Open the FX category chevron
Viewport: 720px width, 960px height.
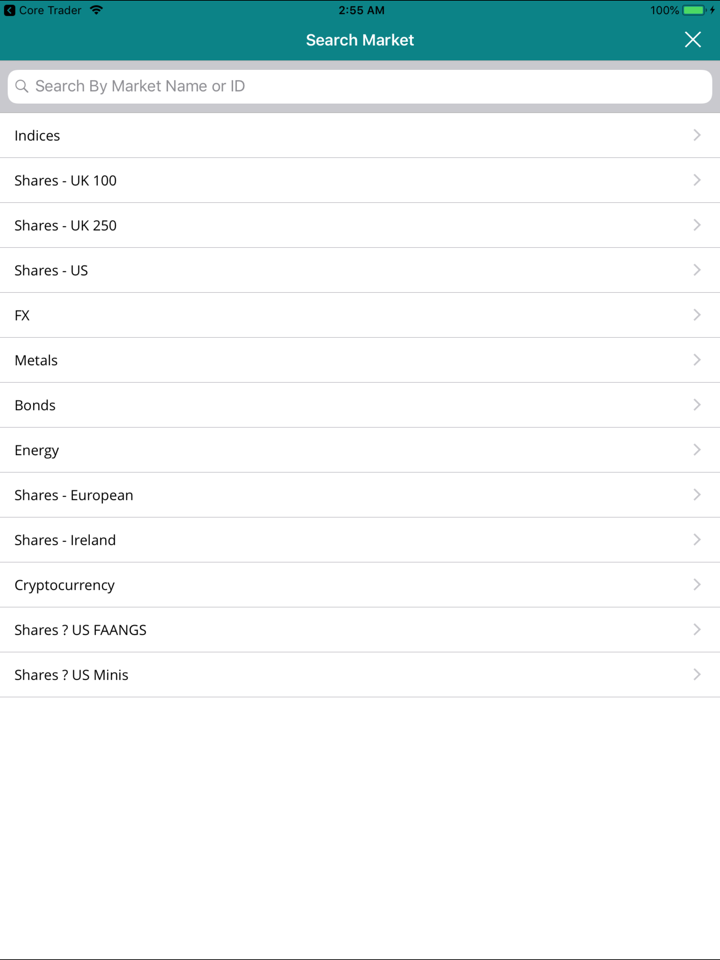(697, 314)
